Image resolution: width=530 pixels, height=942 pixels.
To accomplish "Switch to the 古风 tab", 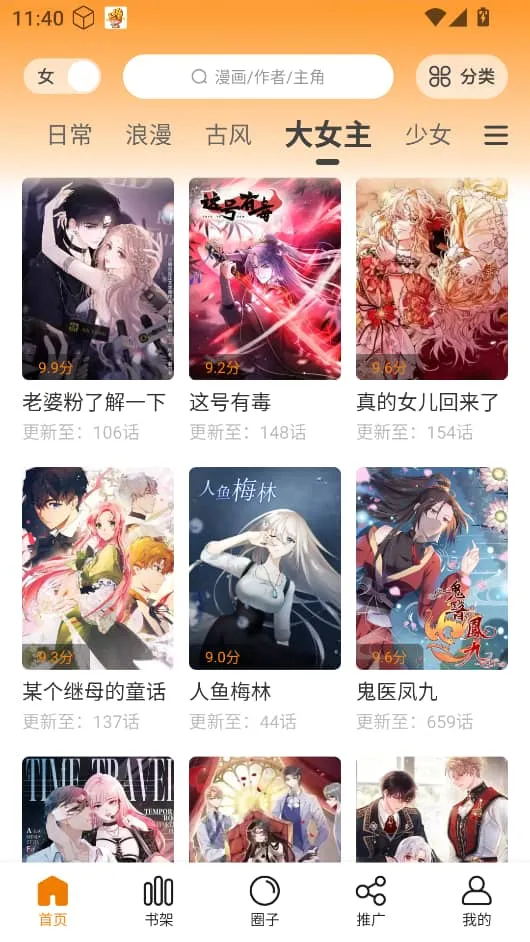I will tap(228, 135).
